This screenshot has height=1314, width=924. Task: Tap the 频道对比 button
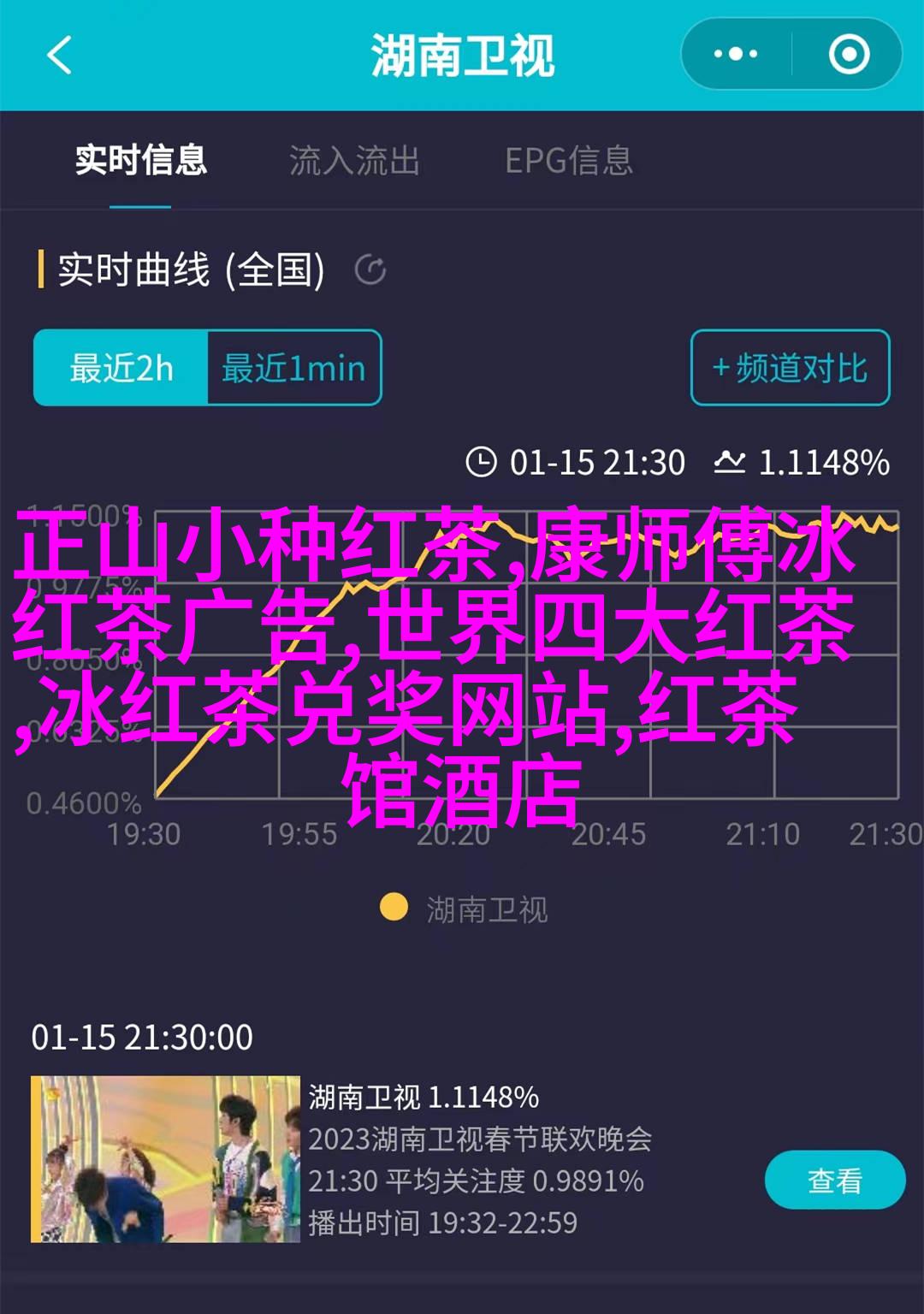(790, 368)
